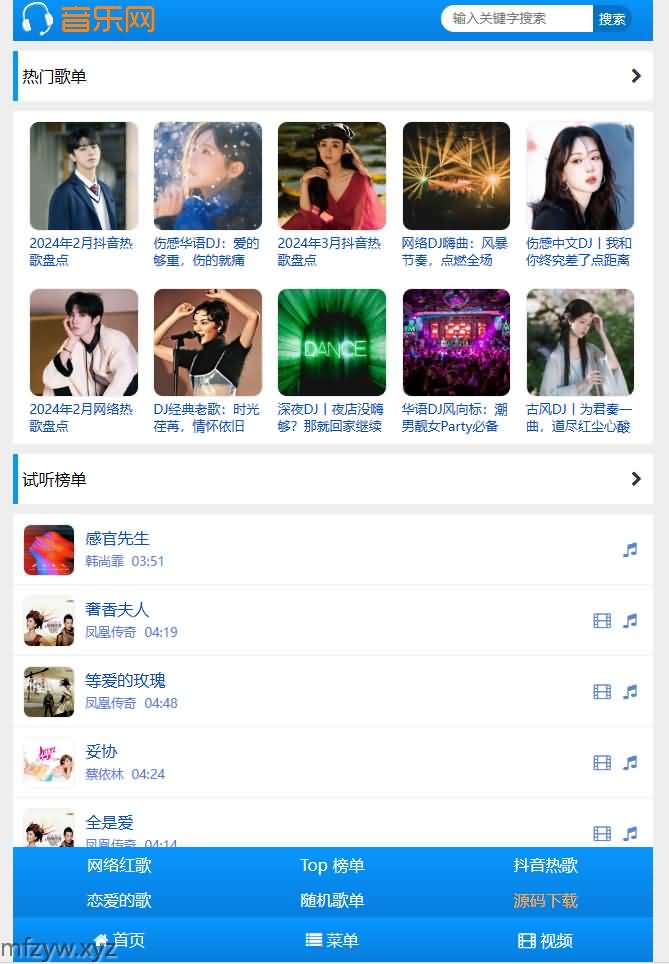
Task: Tap the 搜索 search button
Action: click(612, 18)
